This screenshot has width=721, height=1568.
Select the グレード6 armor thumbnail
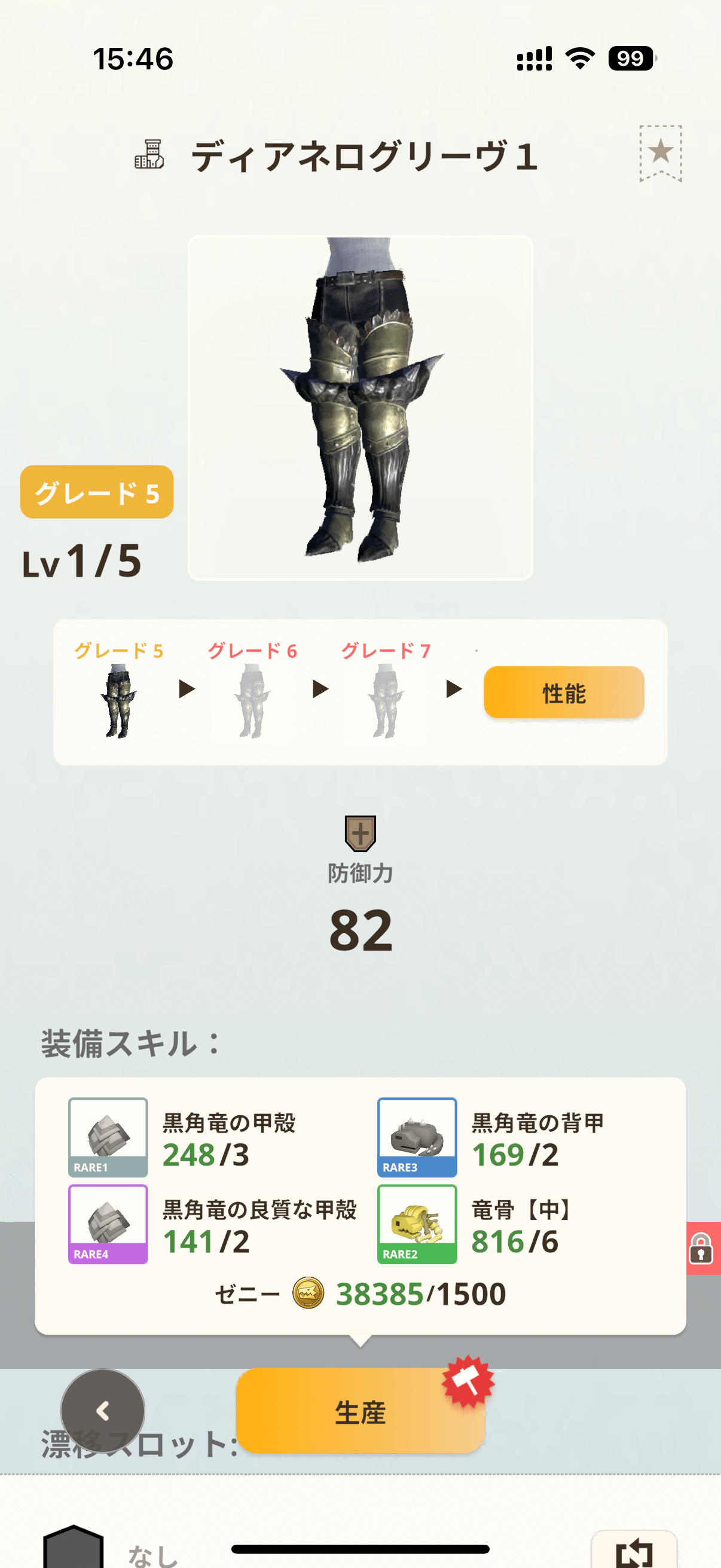point(252,700)
